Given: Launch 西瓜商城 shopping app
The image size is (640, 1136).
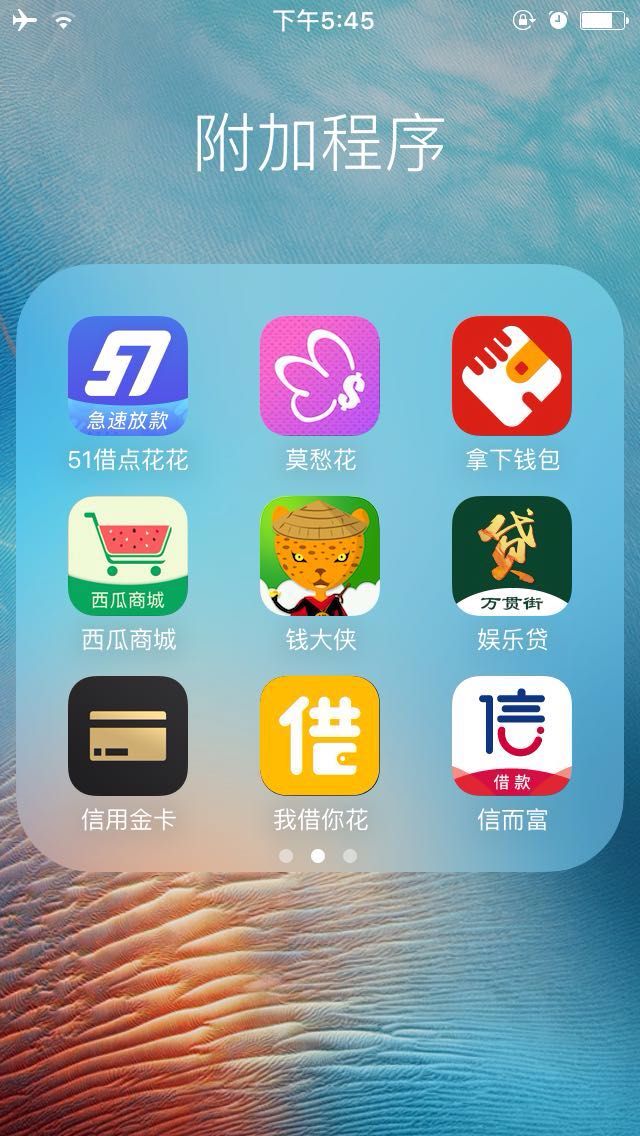Looking at the screenshot, I should tap(128, 556).
